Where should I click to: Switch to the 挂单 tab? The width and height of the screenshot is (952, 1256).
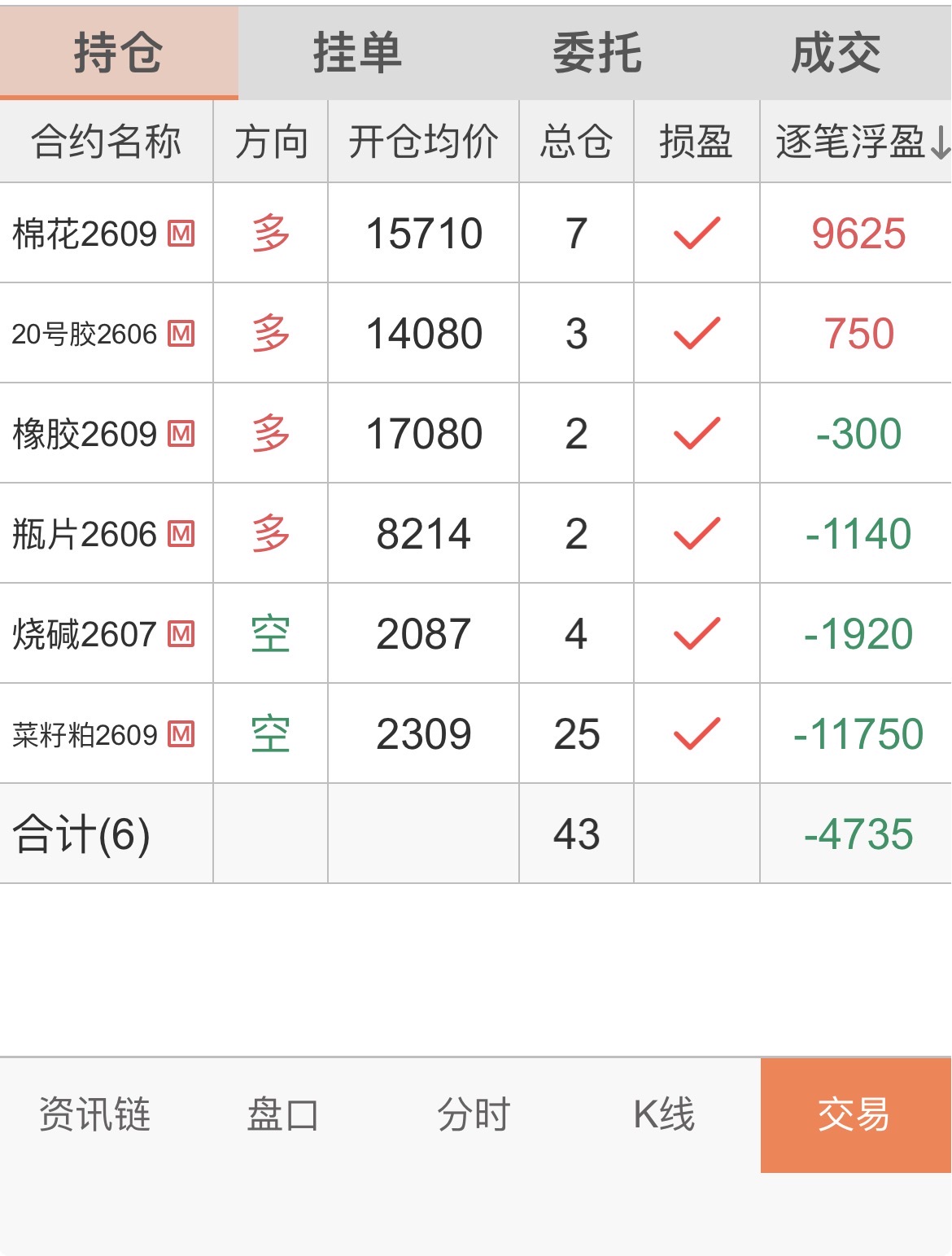point(357,54)
